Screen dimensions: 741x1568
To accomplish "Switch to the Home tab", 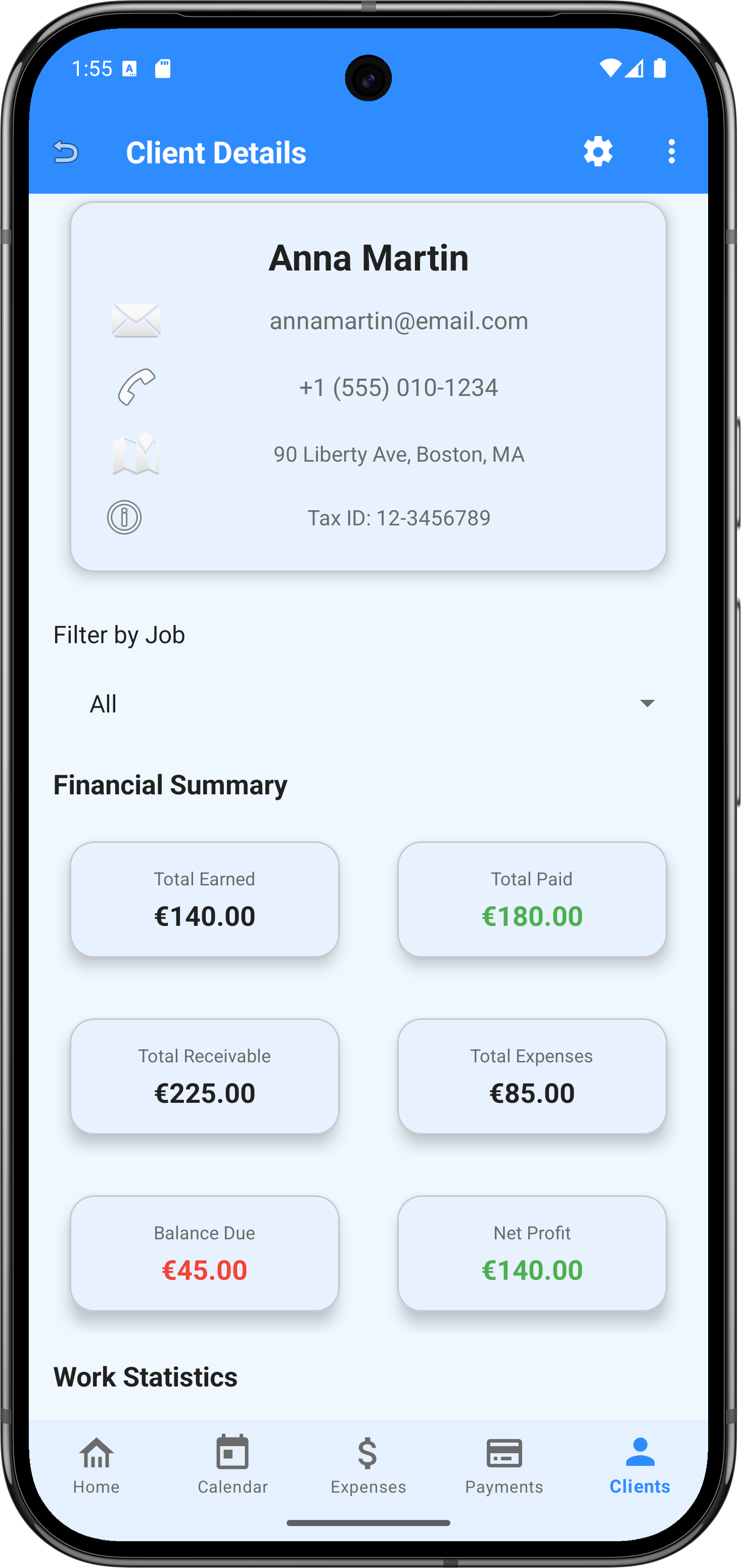I will pyautogui.click(x=96, y=1464).
